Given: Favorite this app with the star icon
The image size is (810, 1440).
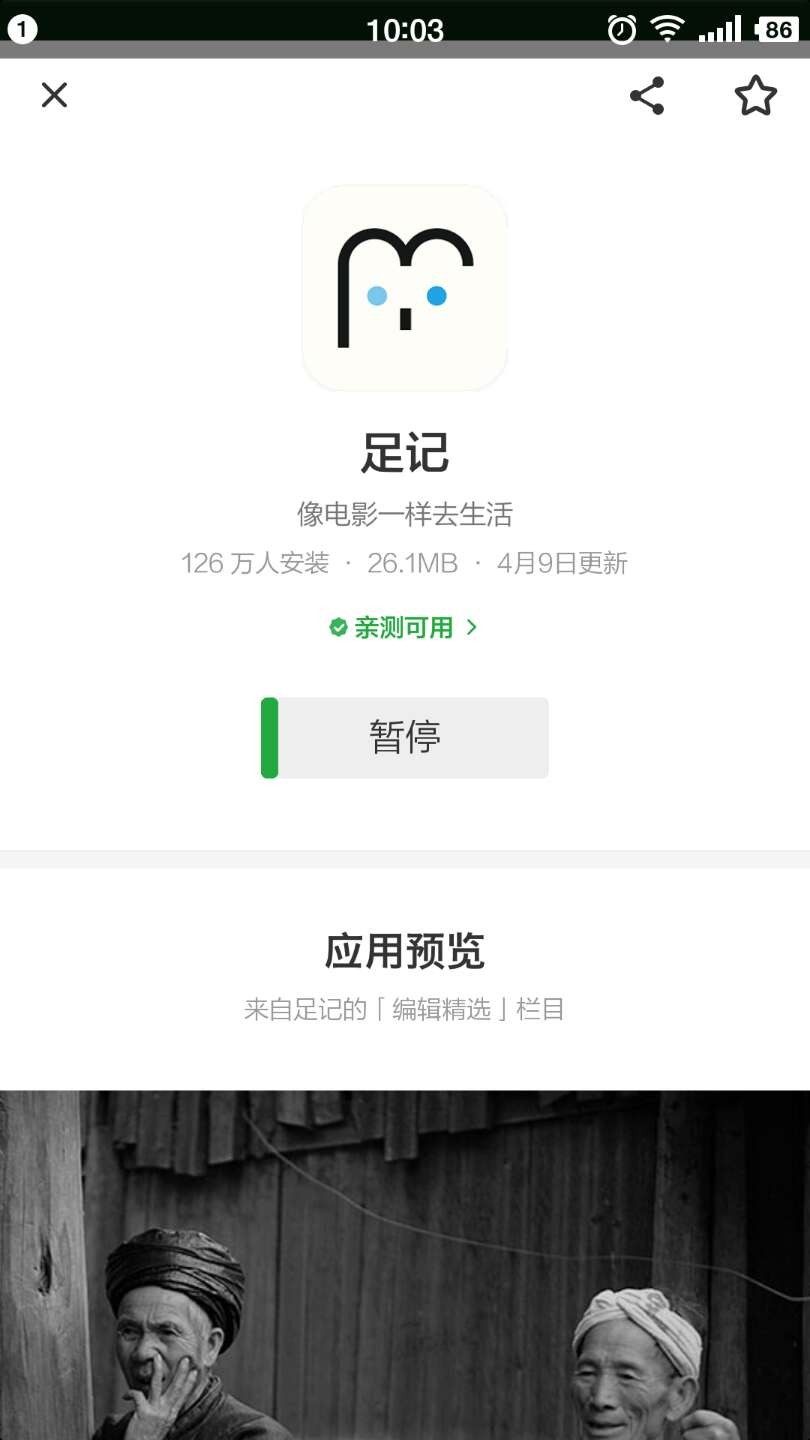Looking at the screenshot, I should [755, 96].
